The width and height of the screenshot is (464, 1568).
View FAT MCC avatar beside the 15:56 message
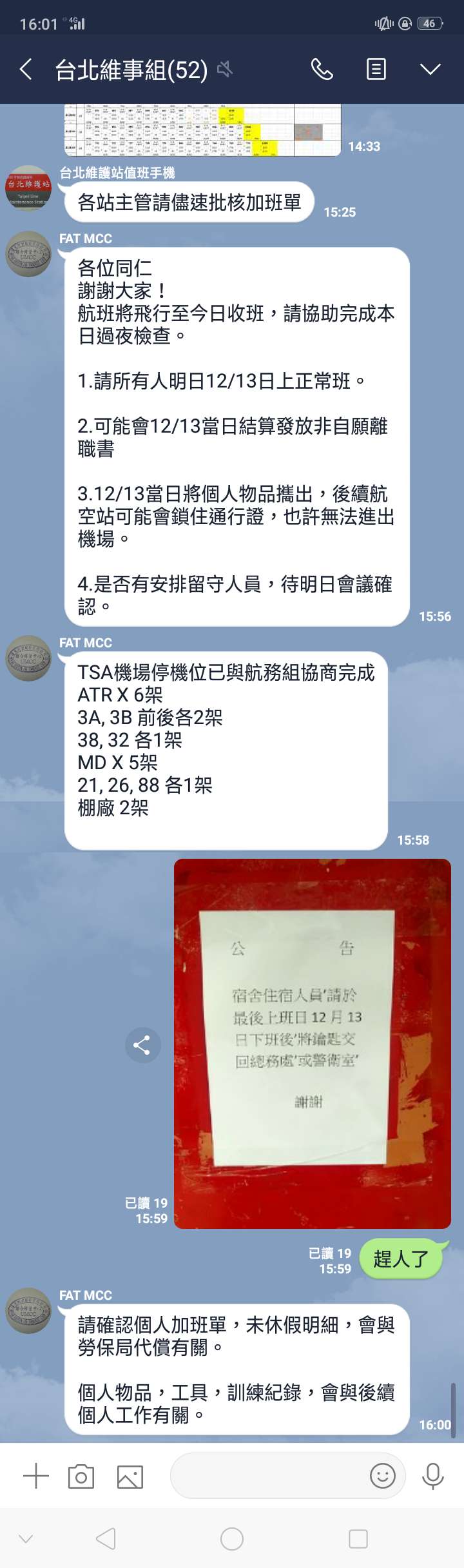coord(28,254)
